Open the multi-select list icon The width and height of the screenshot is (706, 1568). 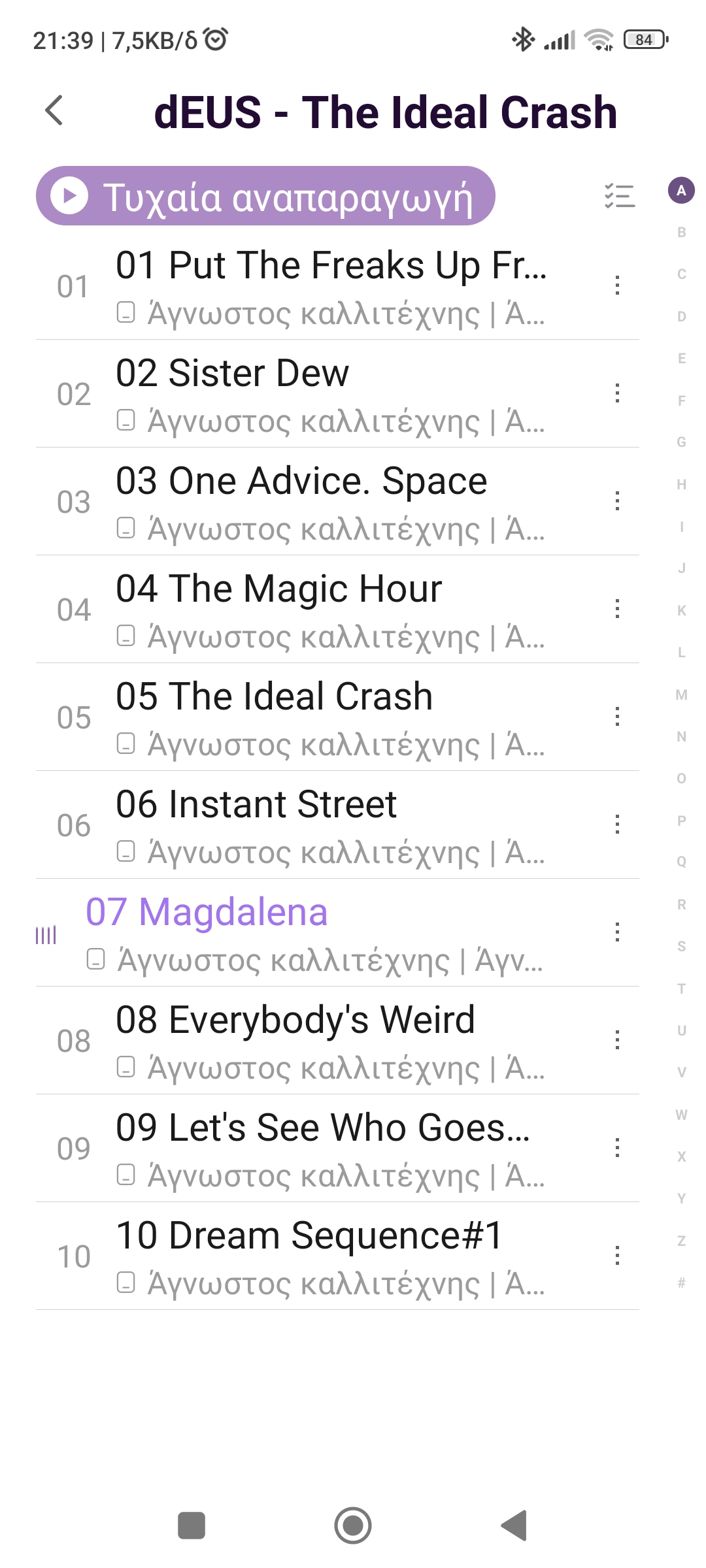(619, 196)
